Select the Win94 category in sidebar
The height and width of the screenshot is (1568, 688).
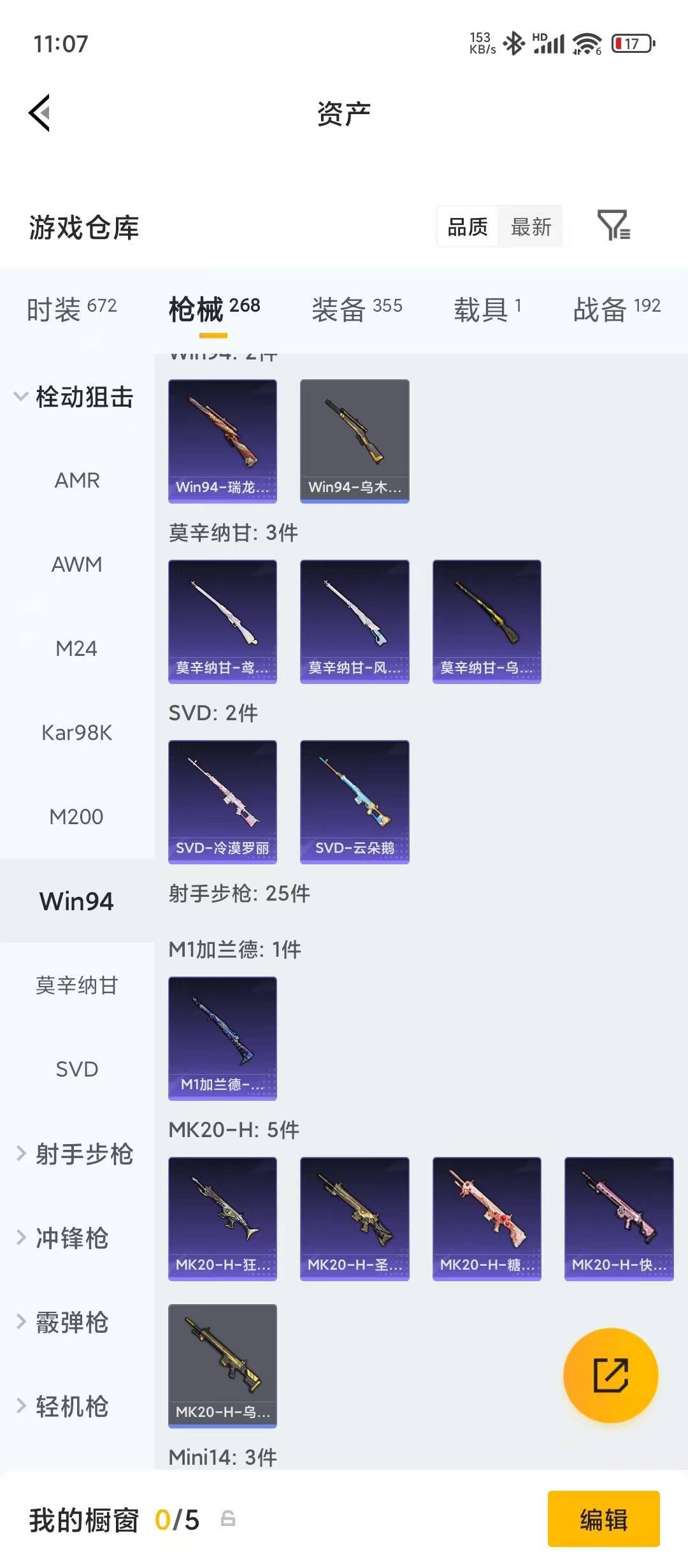click(x=76, y=901)
